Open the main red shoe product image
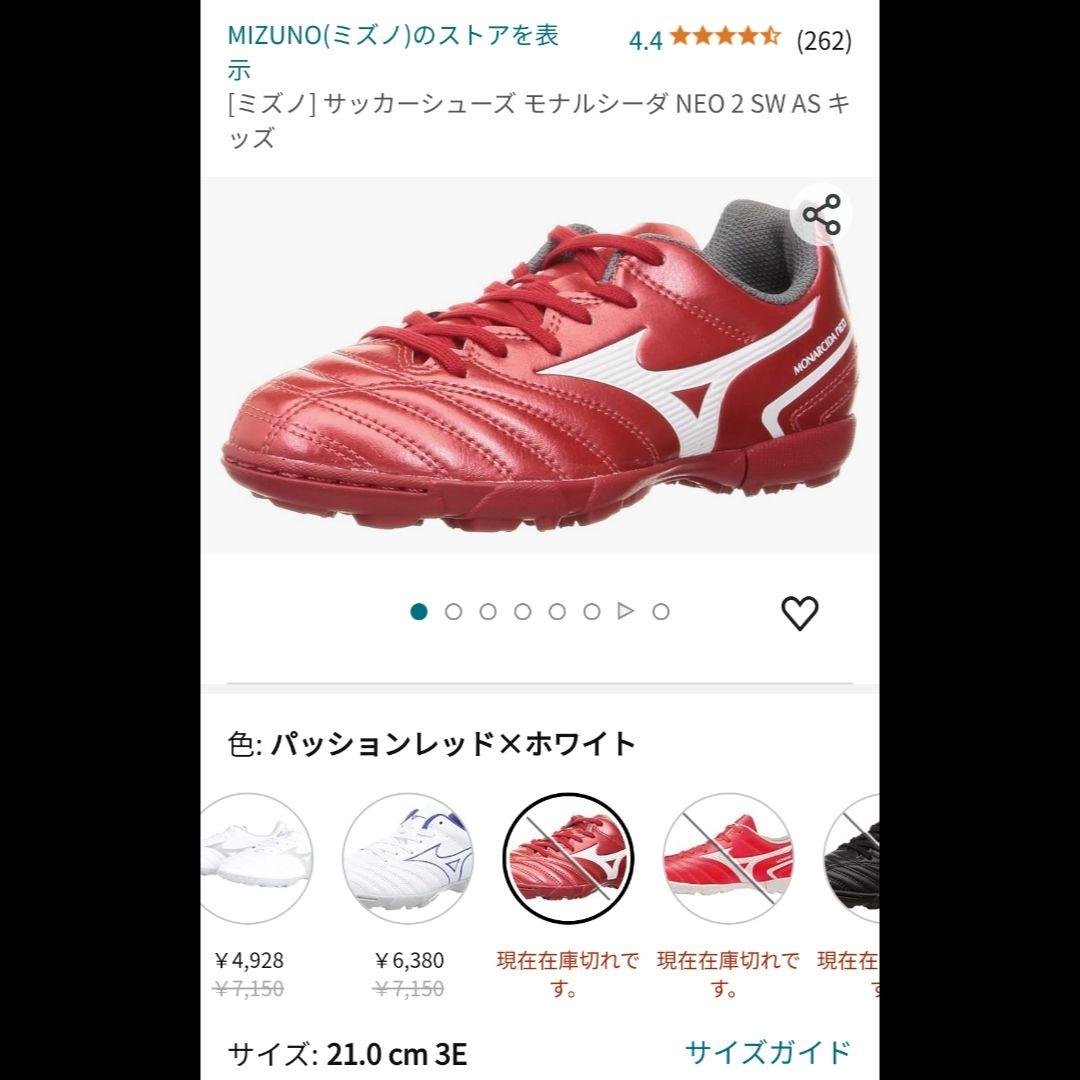 [540, 365]
